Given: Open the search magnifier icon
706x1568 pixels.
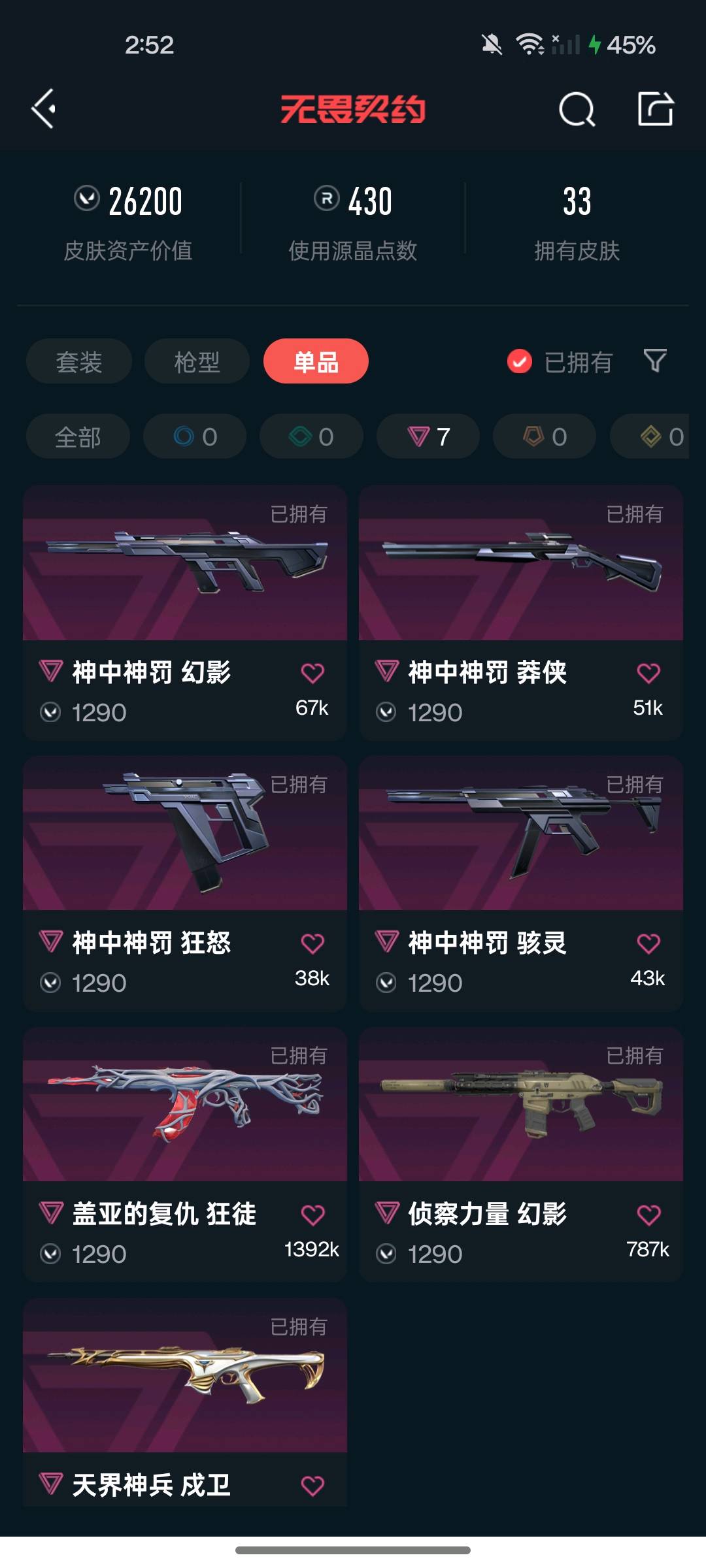Looking at the screenshot, I should [x=577, y=109].
